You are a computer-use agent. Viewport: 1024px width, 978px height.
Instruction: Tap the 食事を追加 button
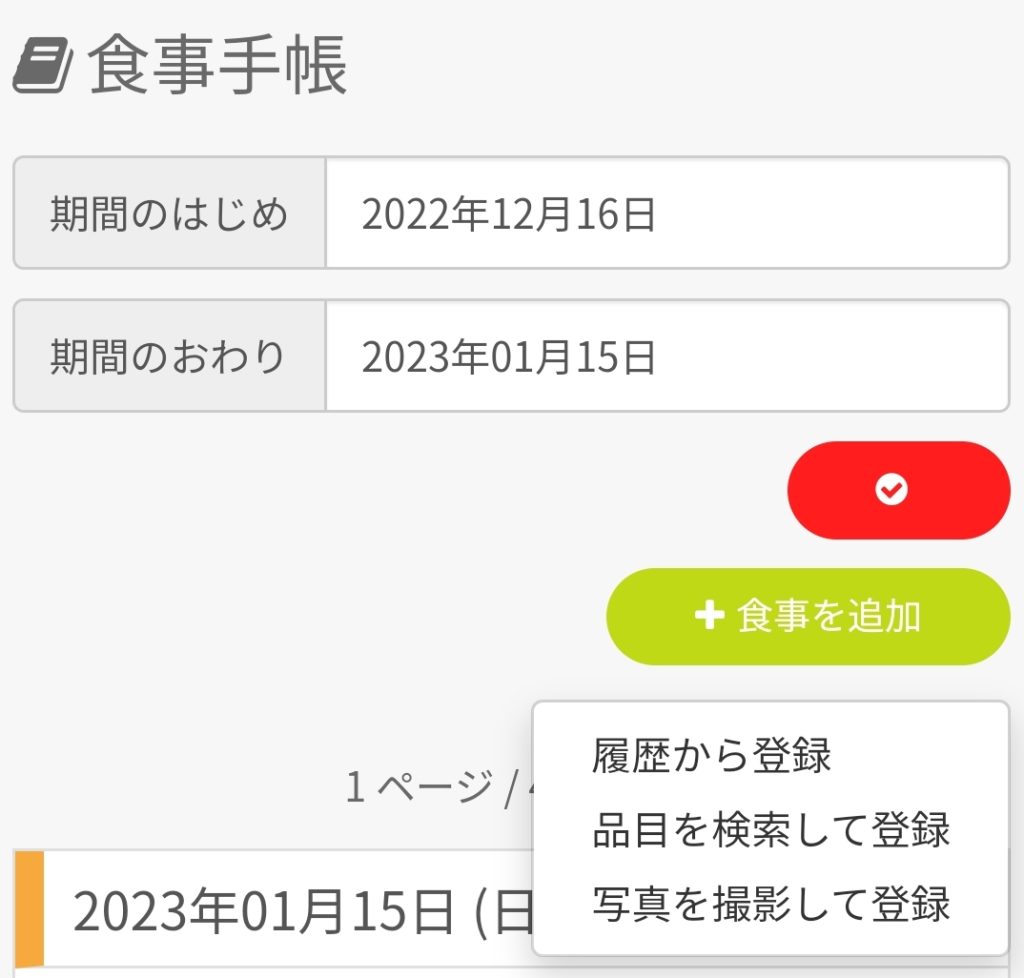[808, 616]
